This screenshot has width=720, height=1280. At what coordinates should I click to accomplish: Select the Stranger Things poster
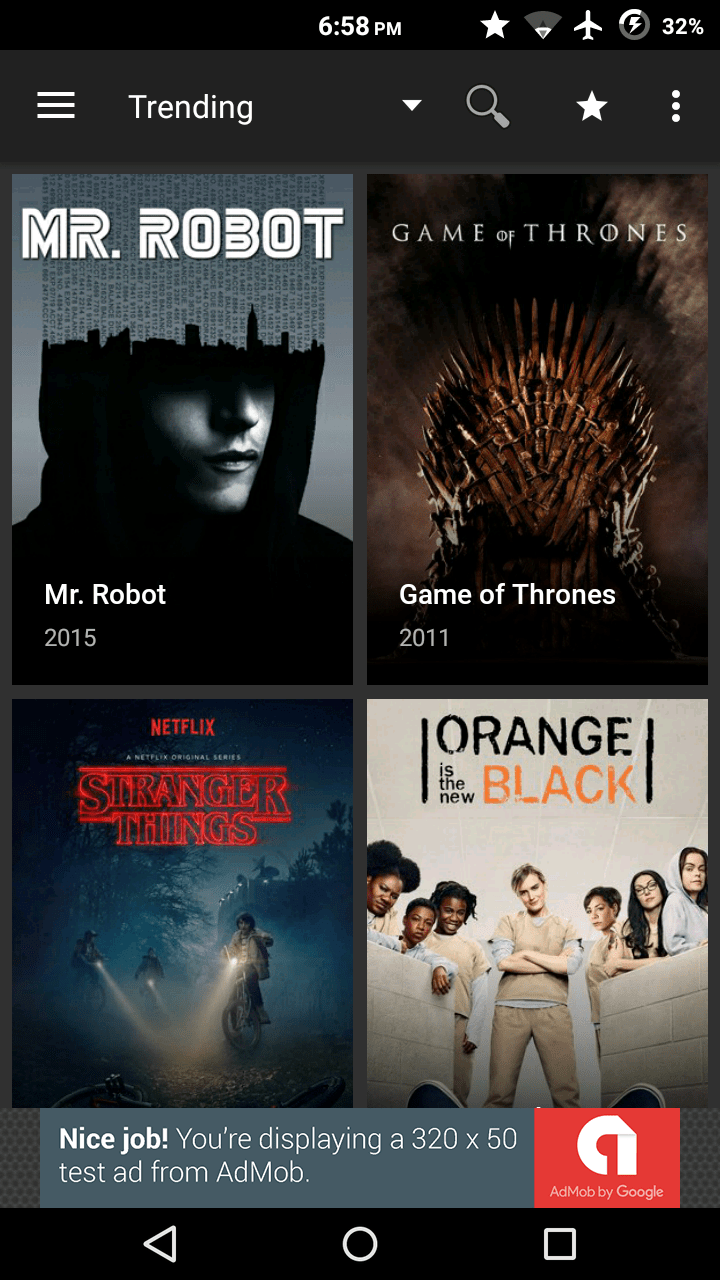[182, 903]
